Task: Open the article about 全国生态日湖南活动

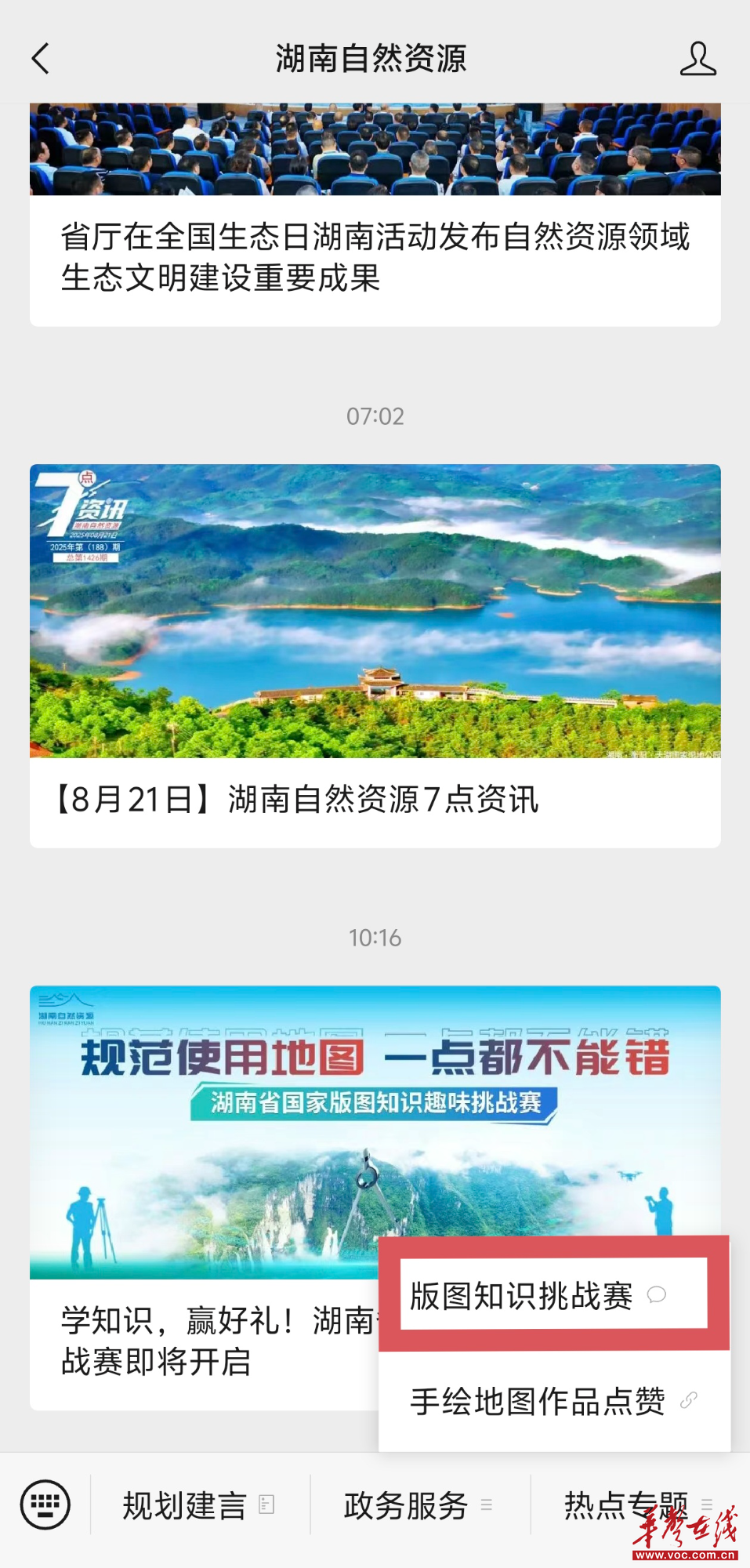Action: pos(375,215)
